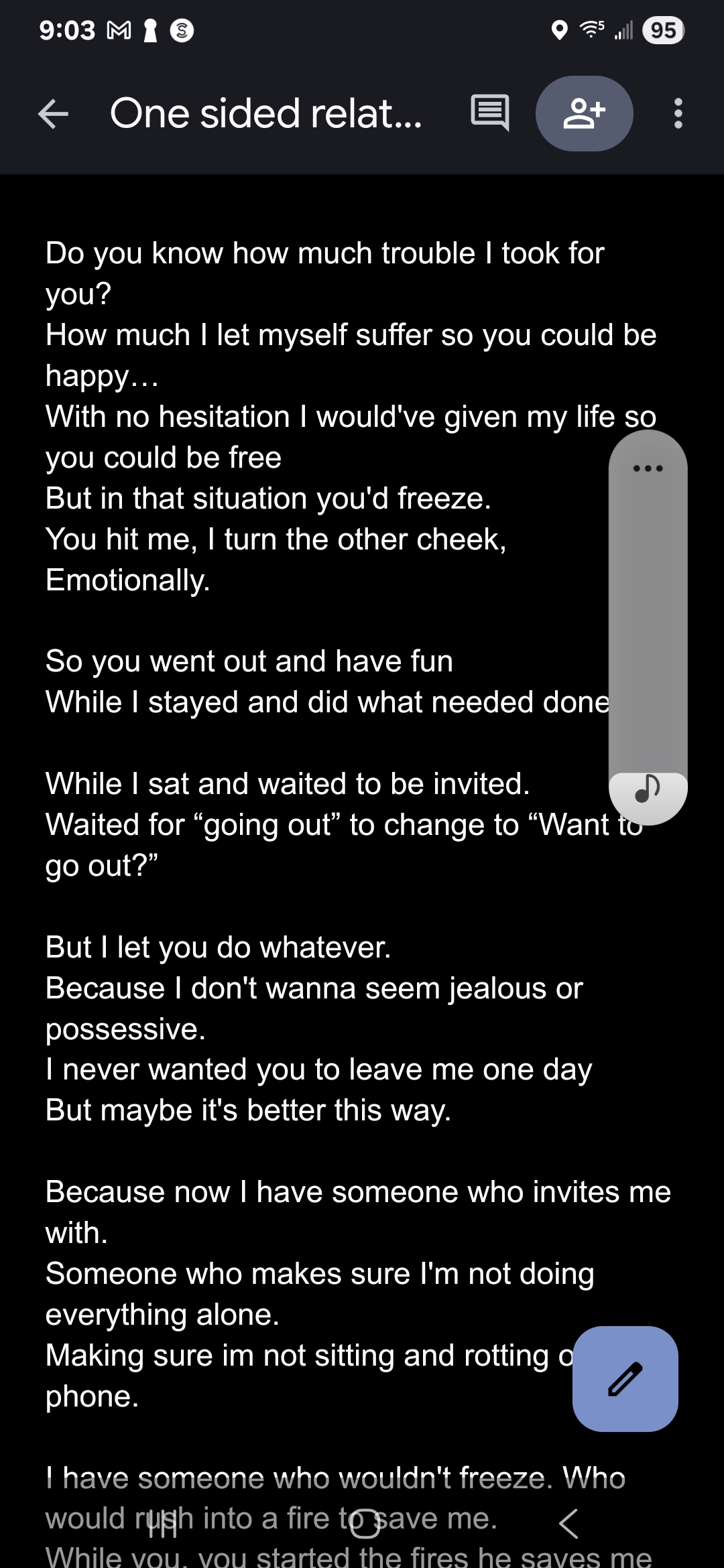Share document via add person button
724x1568 pixels.
coord(584,113)
